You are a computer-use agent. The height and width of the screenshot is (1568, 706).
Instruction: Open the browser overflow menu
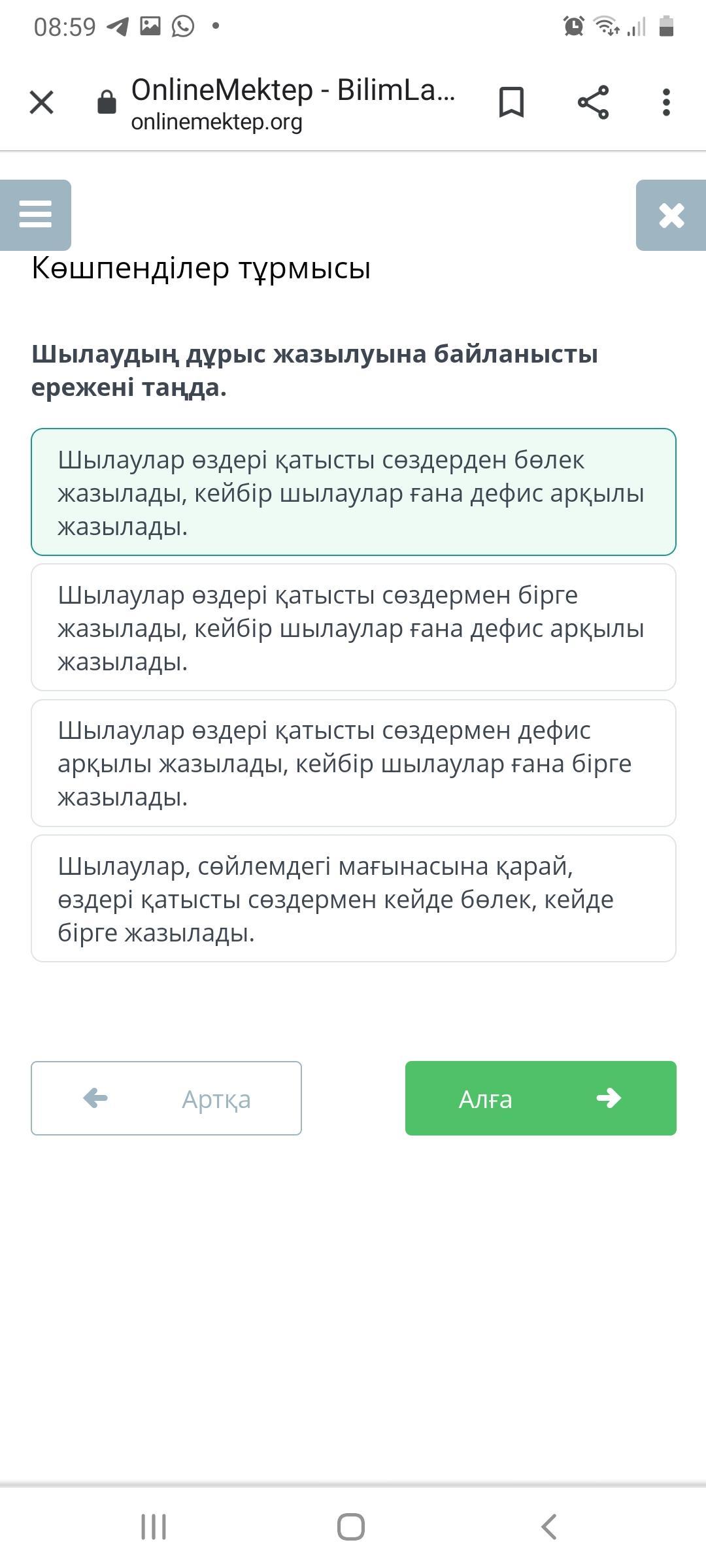[x=666, y=103]
